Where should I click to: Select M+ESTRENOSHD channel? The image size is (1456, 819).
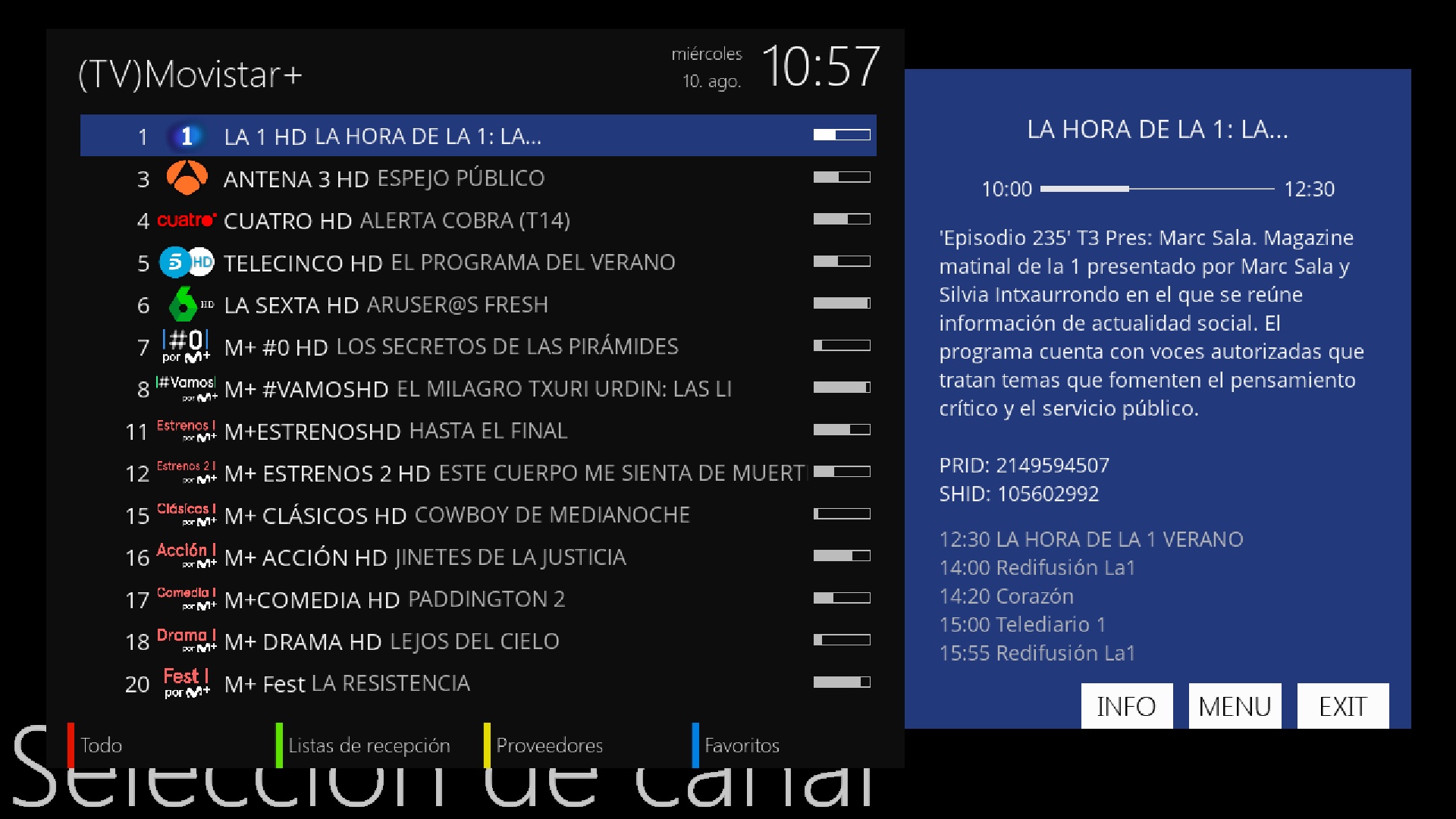coord(478,431)
